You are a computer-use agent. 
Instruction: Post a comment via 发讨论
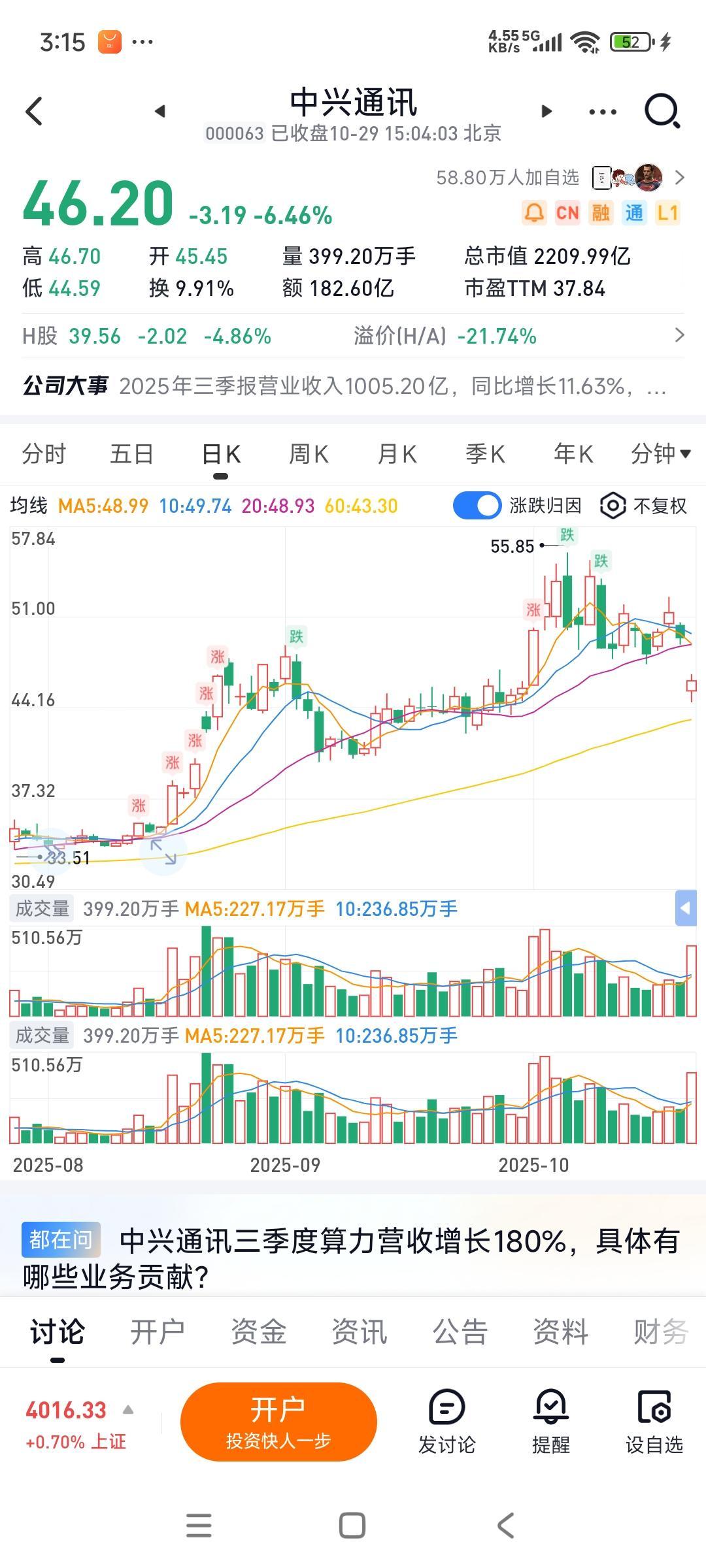coord(447,1421)
